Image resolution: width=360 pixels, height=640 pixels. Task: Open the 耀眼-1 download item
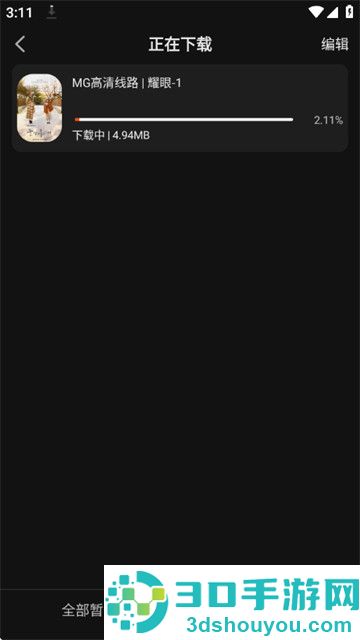click(x=180, y=108)
